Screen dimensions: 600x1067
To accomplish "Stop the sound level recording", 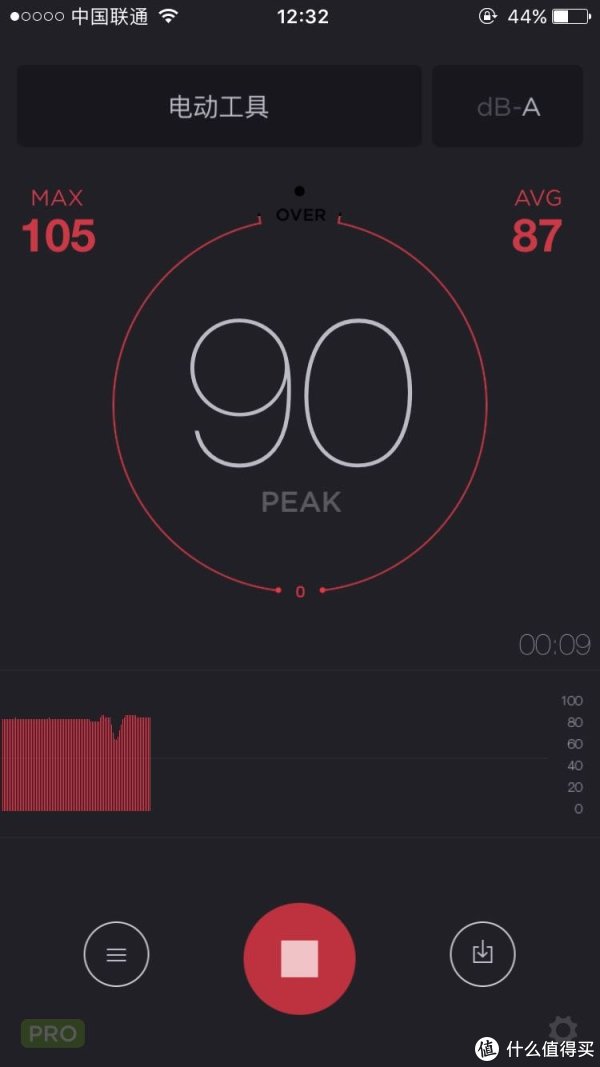I will click(299, 958).
